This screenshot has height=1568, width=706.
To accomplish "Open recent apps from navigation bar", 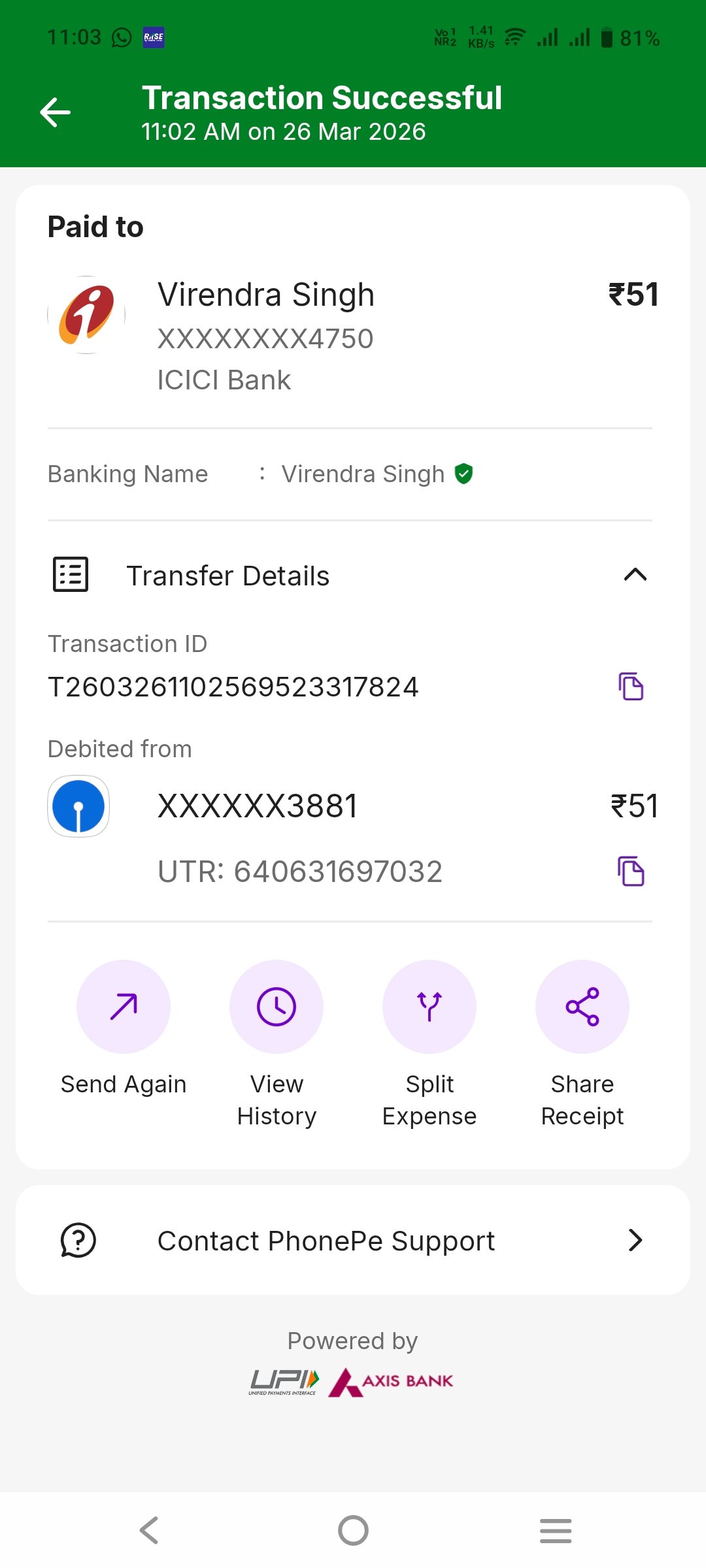I will point(556,1530).
